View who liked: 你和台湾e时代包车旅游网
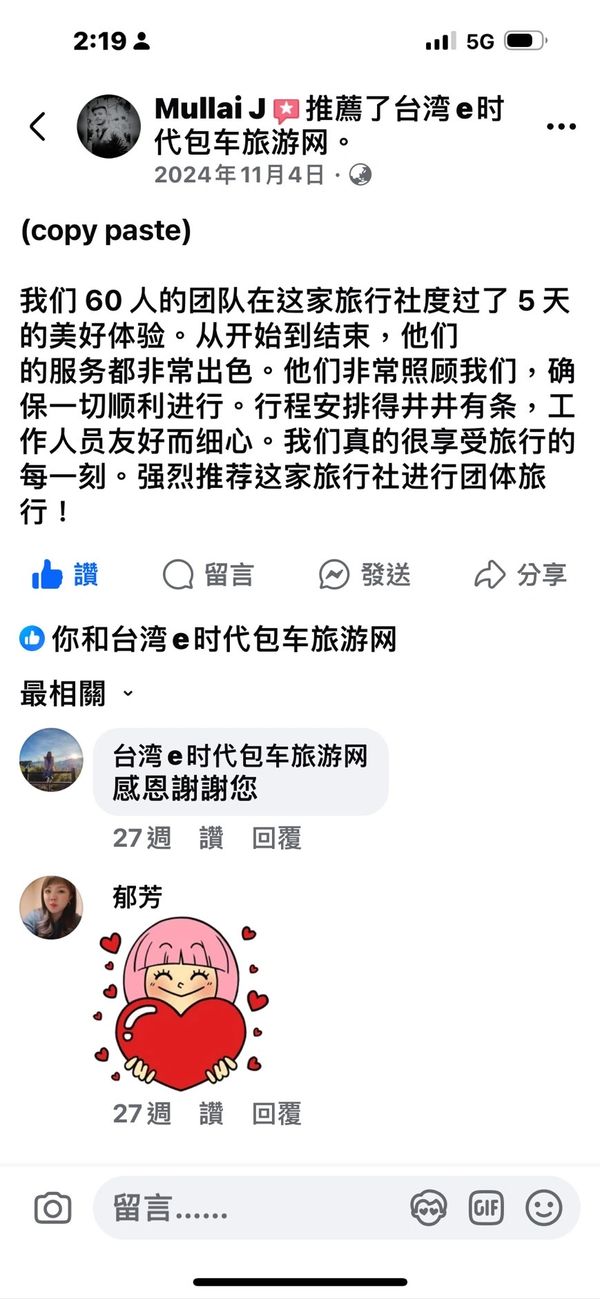The width and height of the screenshot is (600, 1299). (x=208, y=638)
